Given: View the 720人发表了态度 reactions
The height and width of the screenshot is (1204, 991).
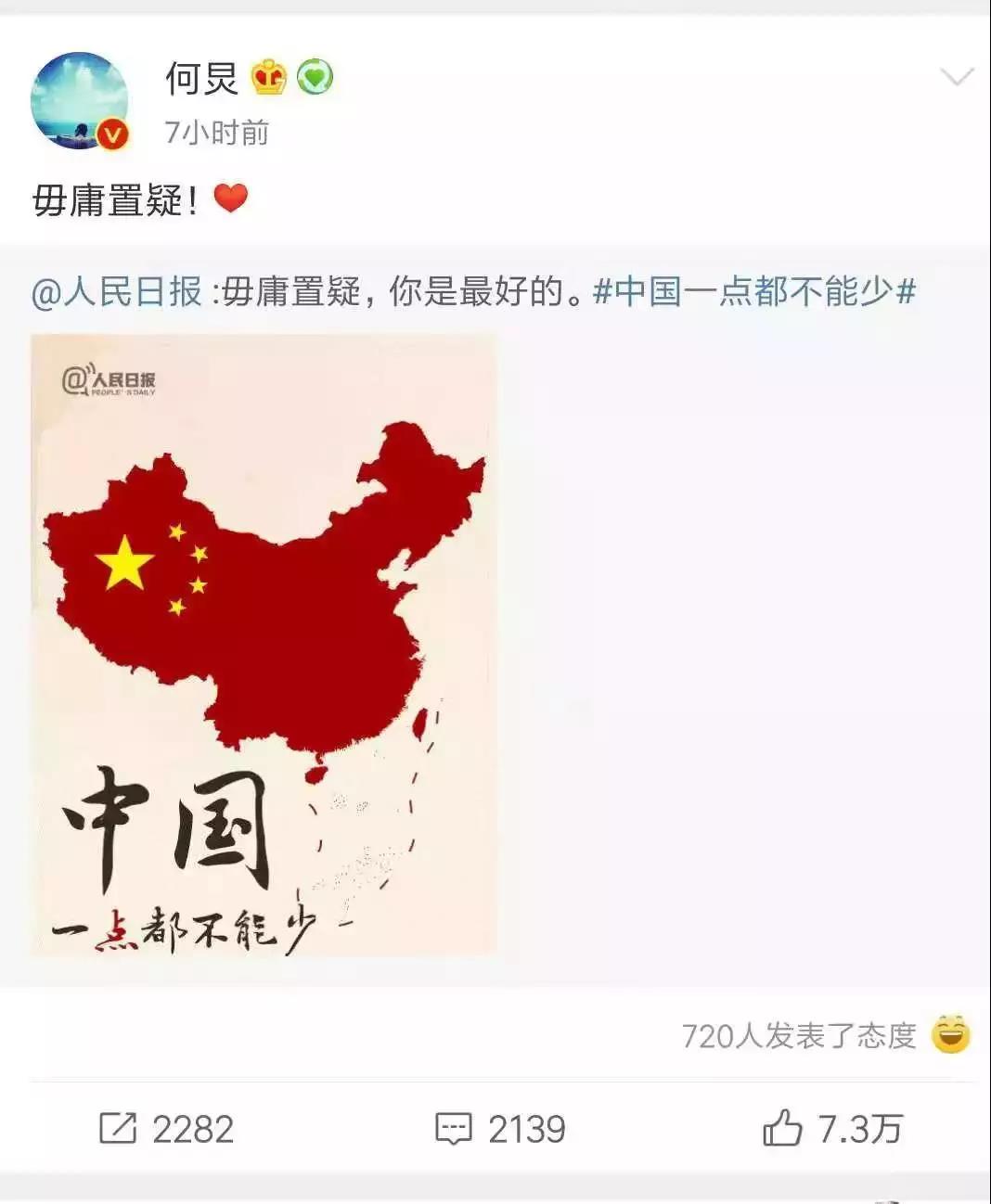Looking at the screenshot, I should point(800,1035).
